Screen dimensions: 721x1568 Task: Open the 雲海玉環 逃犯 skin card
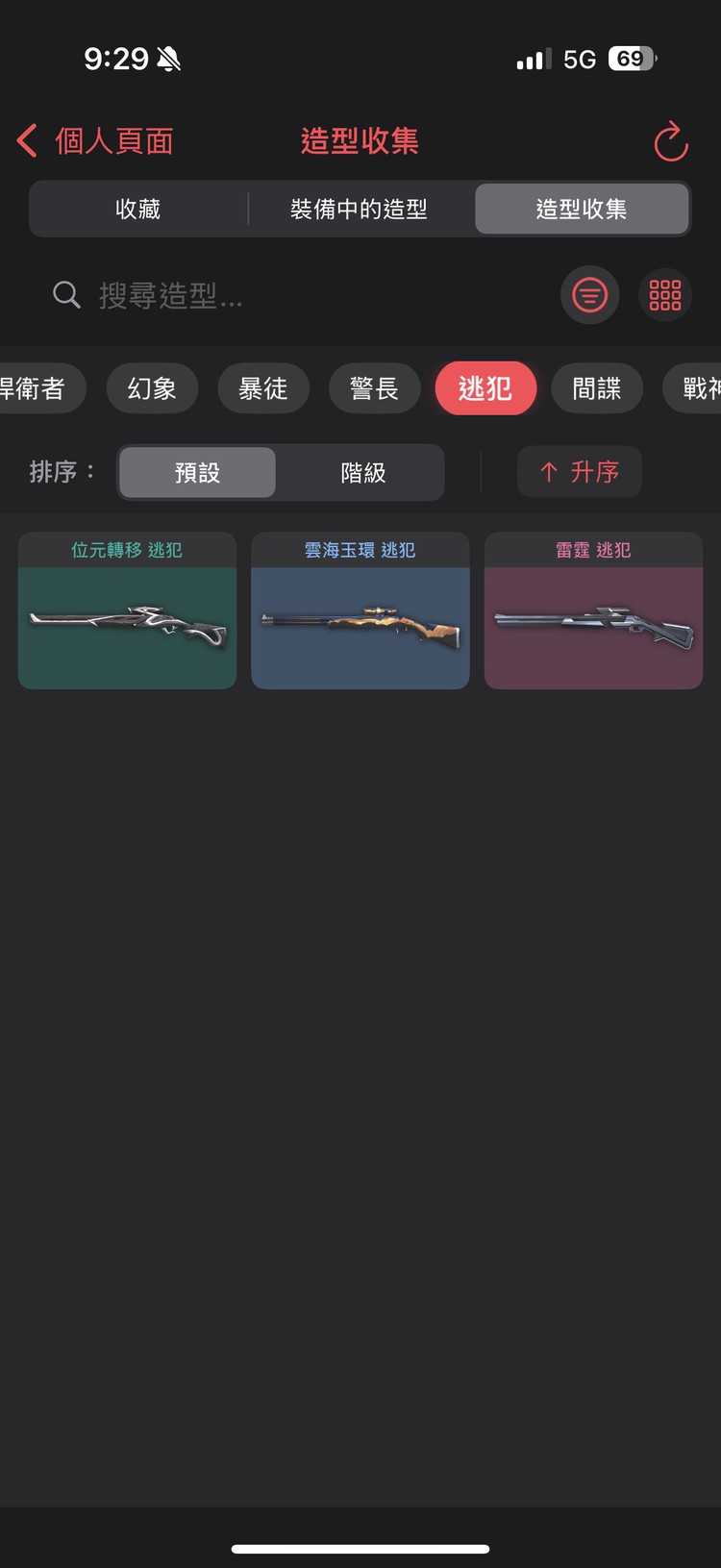pos(360,611)
